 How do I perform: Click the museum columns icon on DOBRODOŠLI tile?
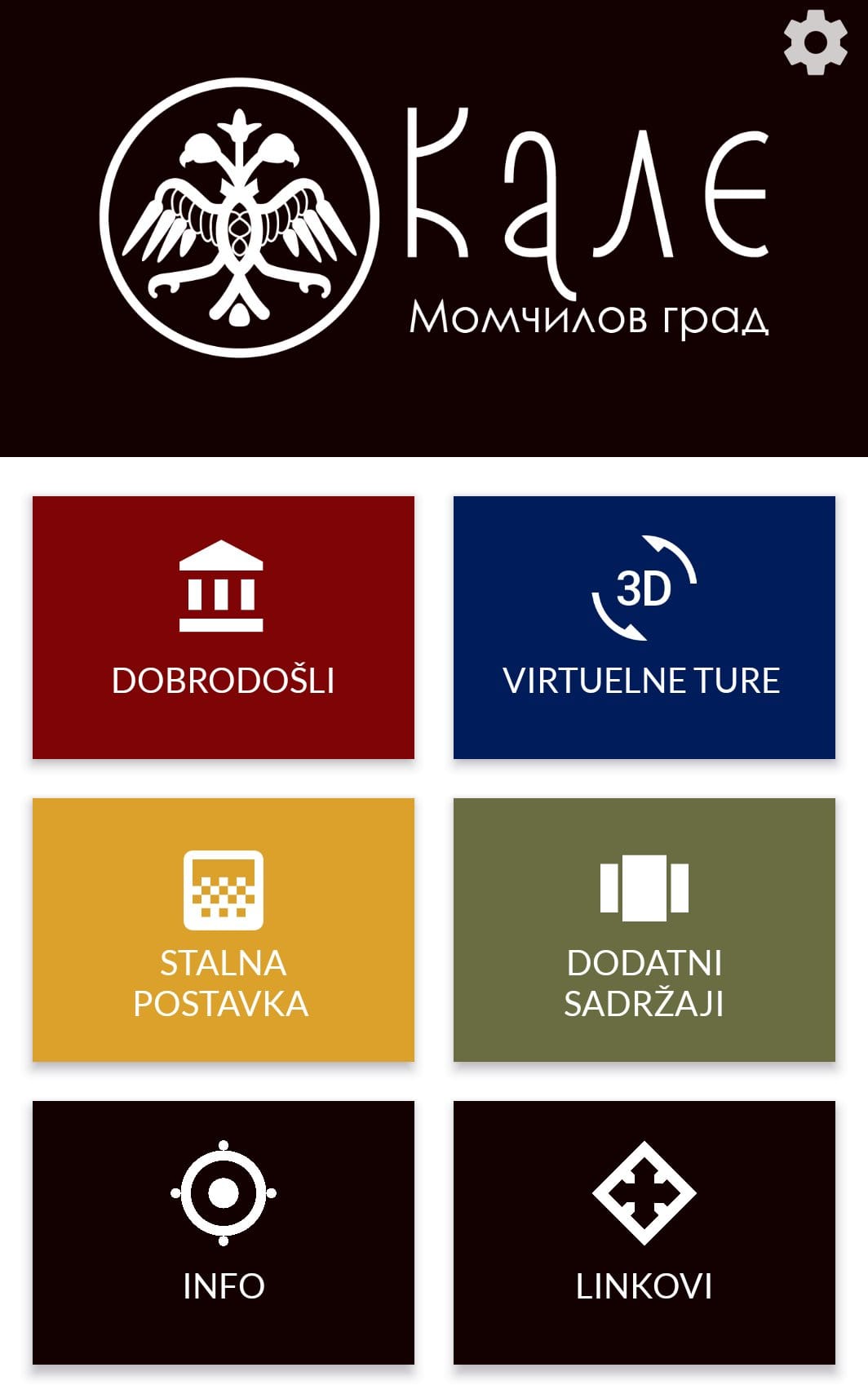click(x=222, y=587)
